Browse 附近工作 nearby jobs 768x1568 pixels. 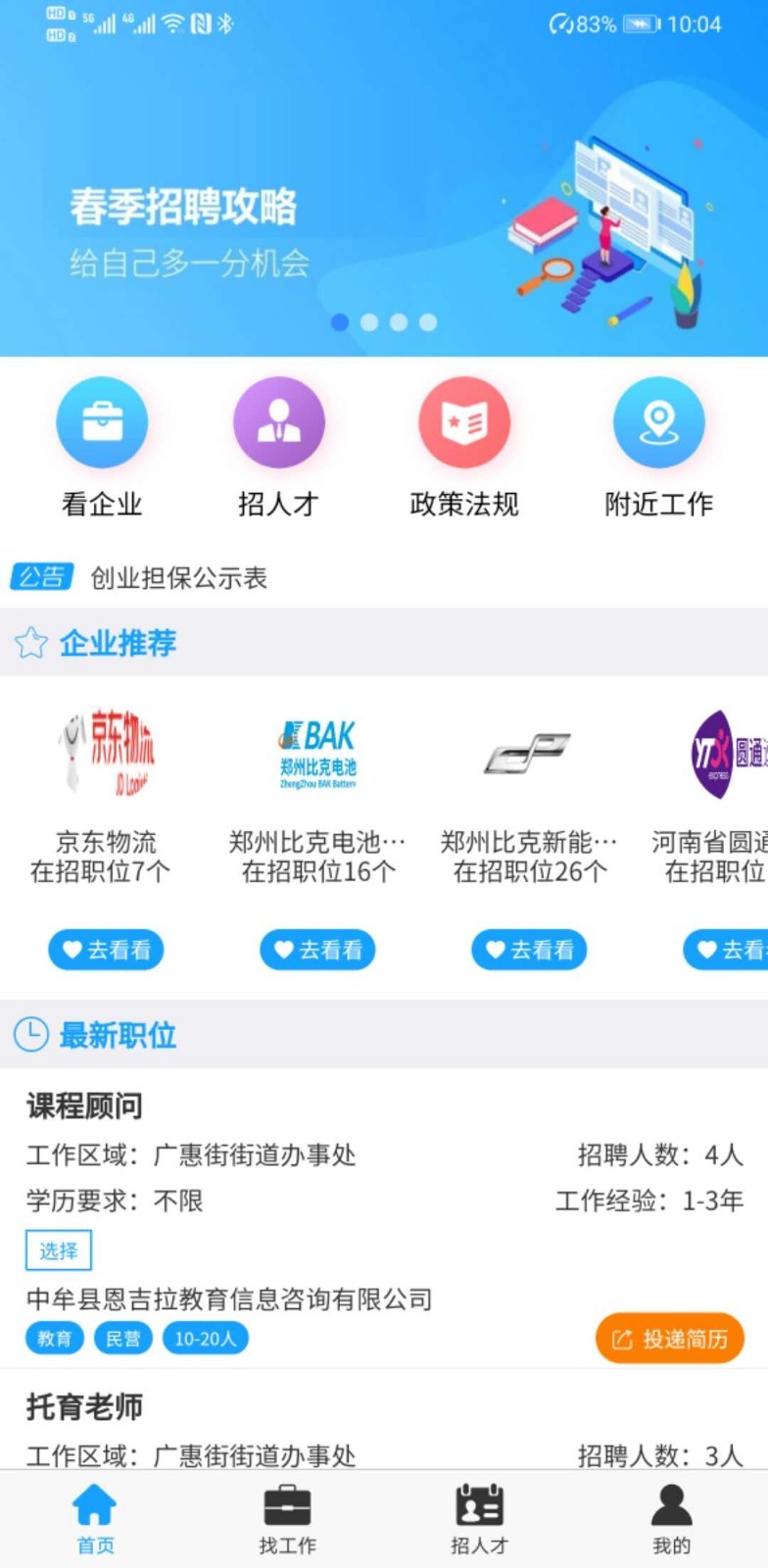tap(658, 447)
